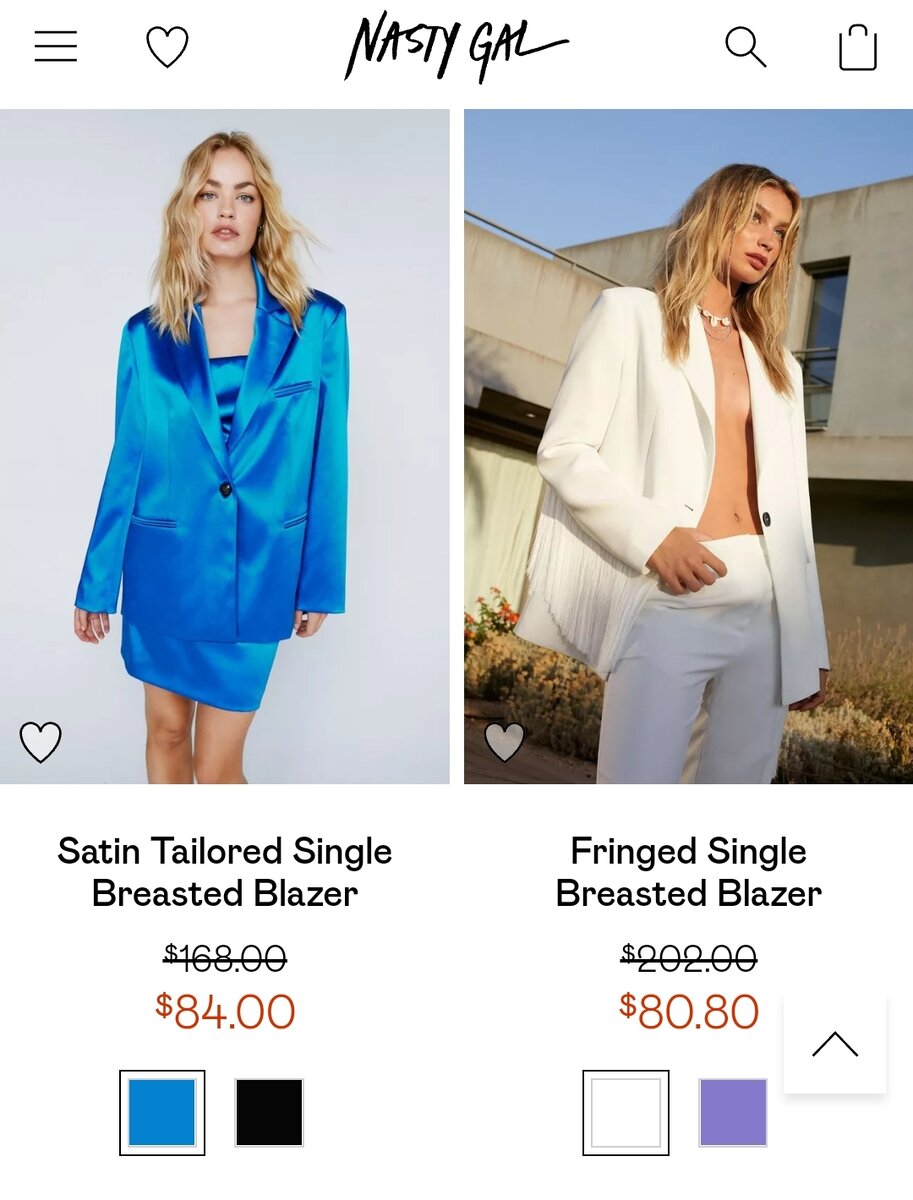View the shopping bag
This screenshot has width=913, height=1200.
(x=855, y=47)
